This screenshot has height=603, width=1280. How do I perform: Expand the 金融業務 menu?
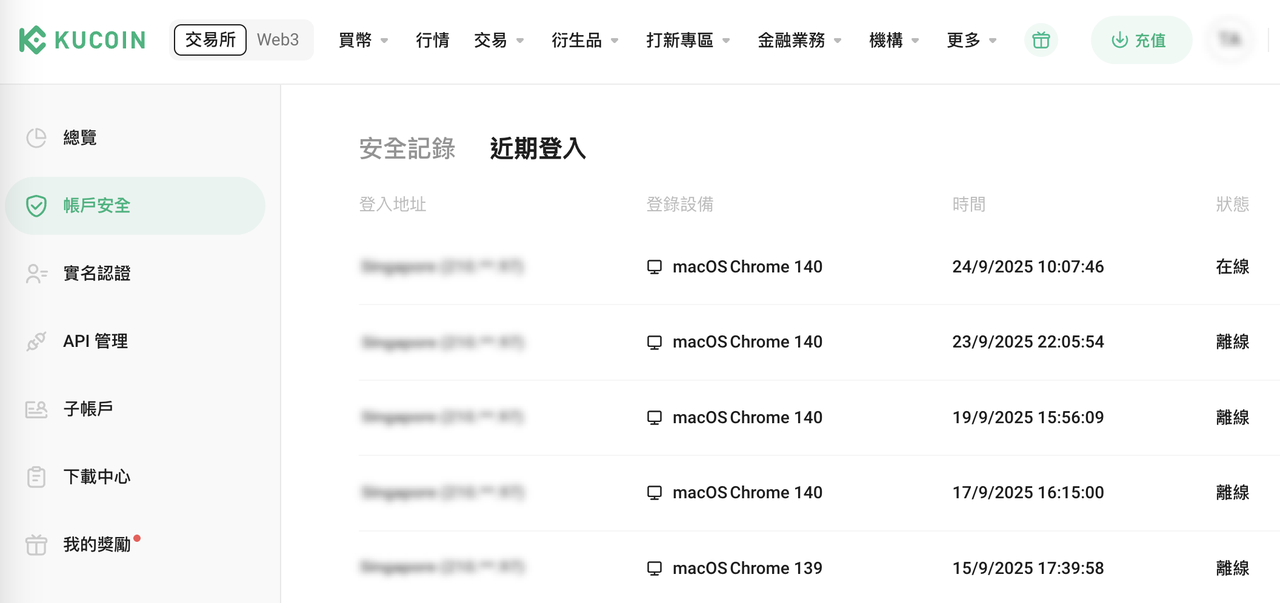click(800, 40)
